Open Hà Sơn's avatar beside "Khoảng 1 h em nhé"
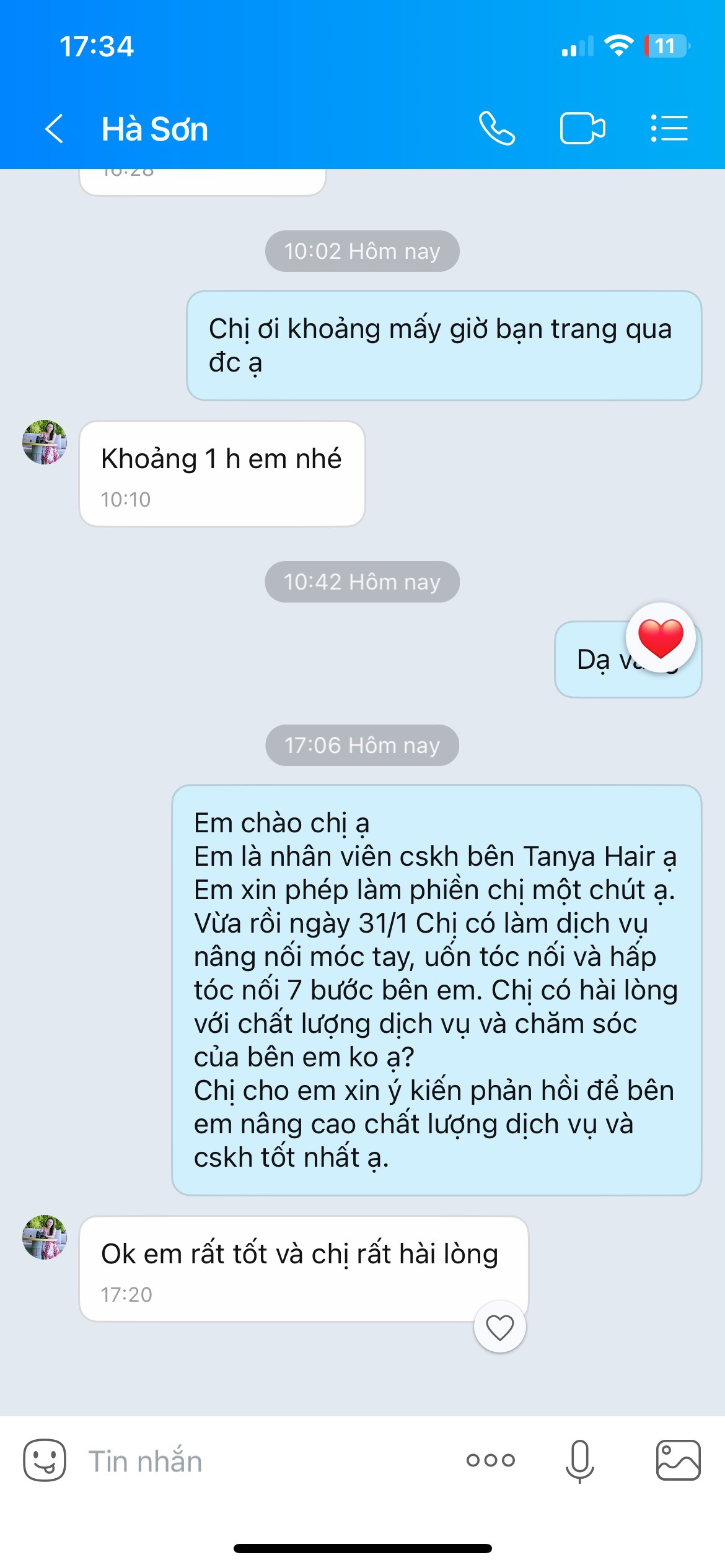This screenshot has height=1568, width=725. tap(45, 442)
